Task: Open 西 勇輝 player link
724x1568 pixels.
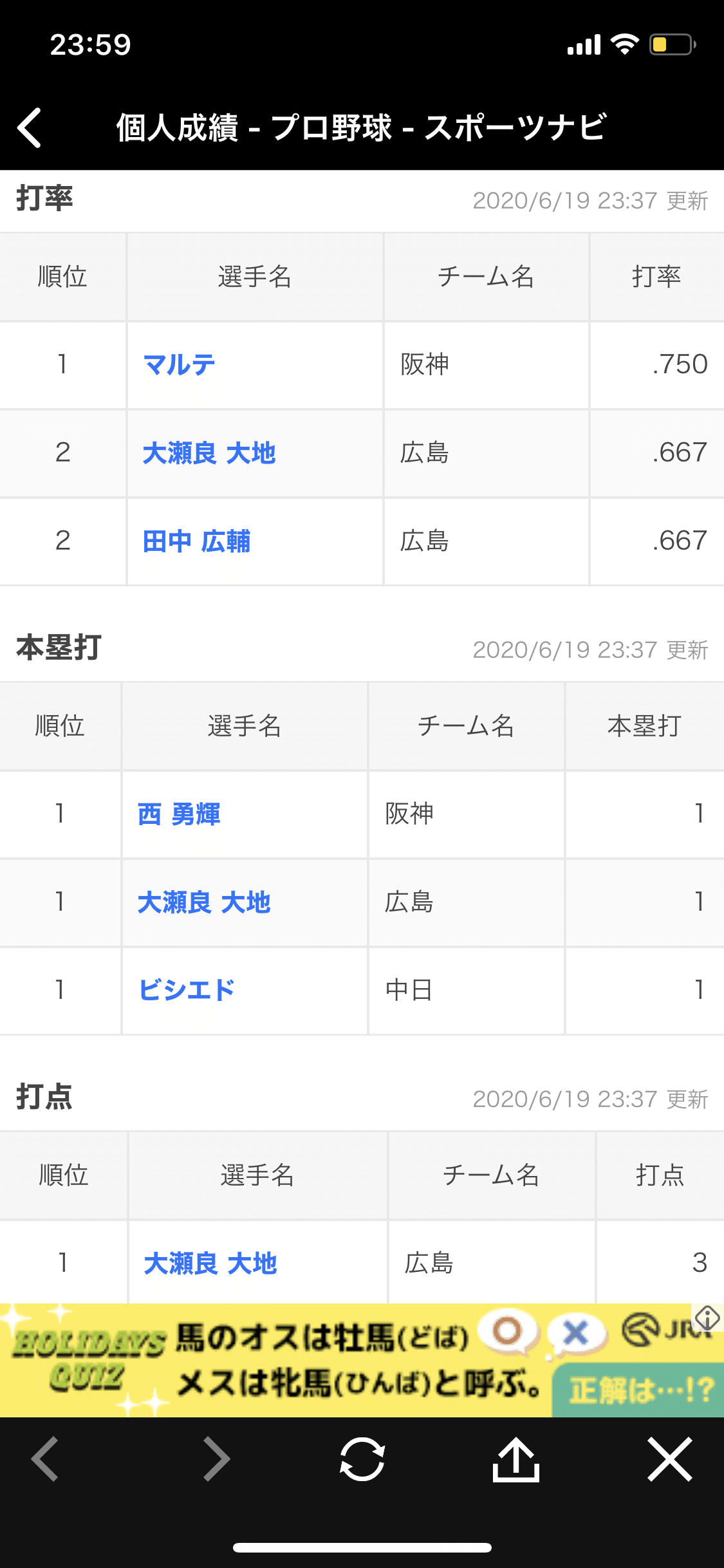Action: [x=179, y=814]
